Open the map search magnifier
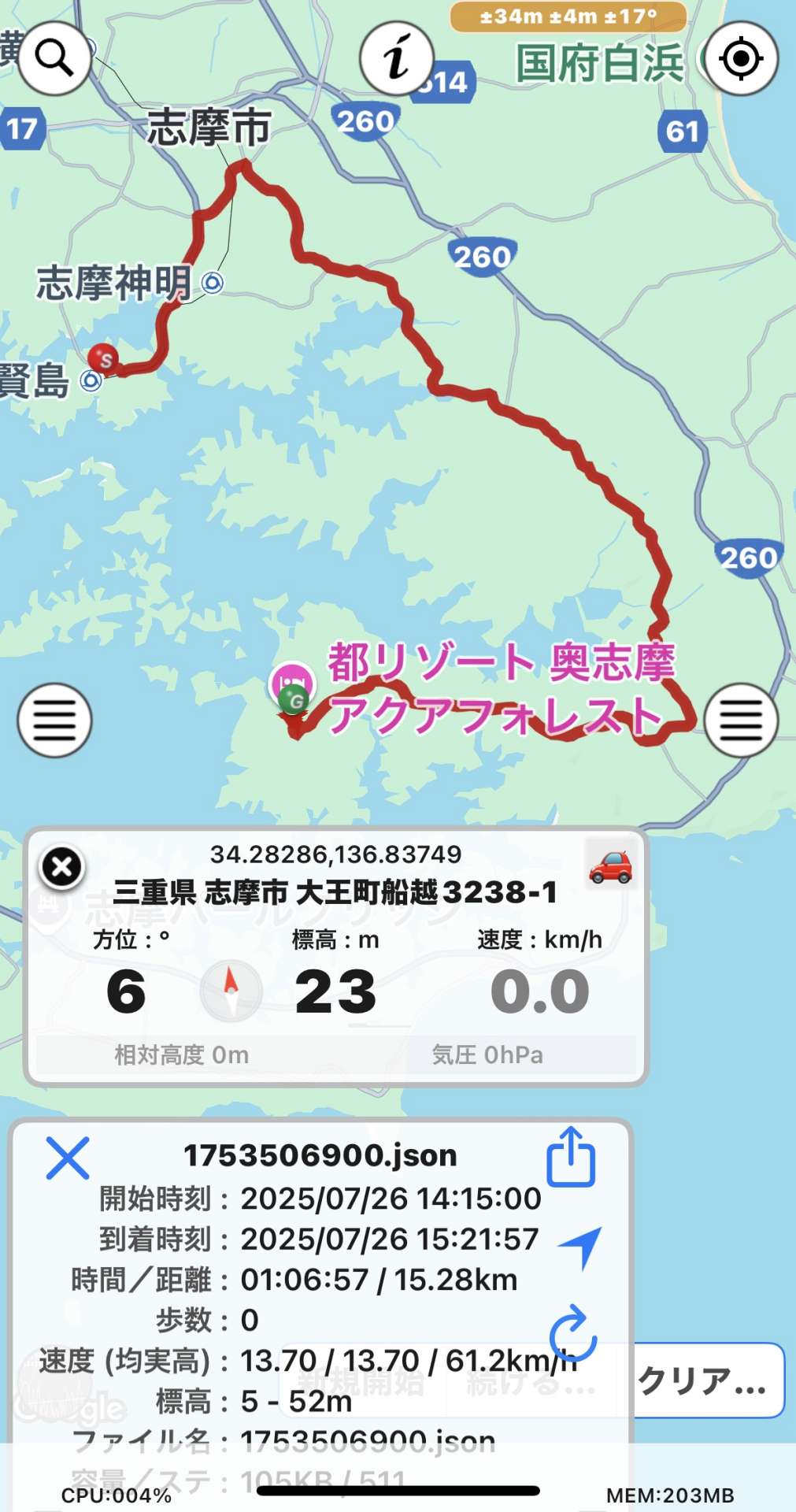796x1512 pixels. pos(54,57)
